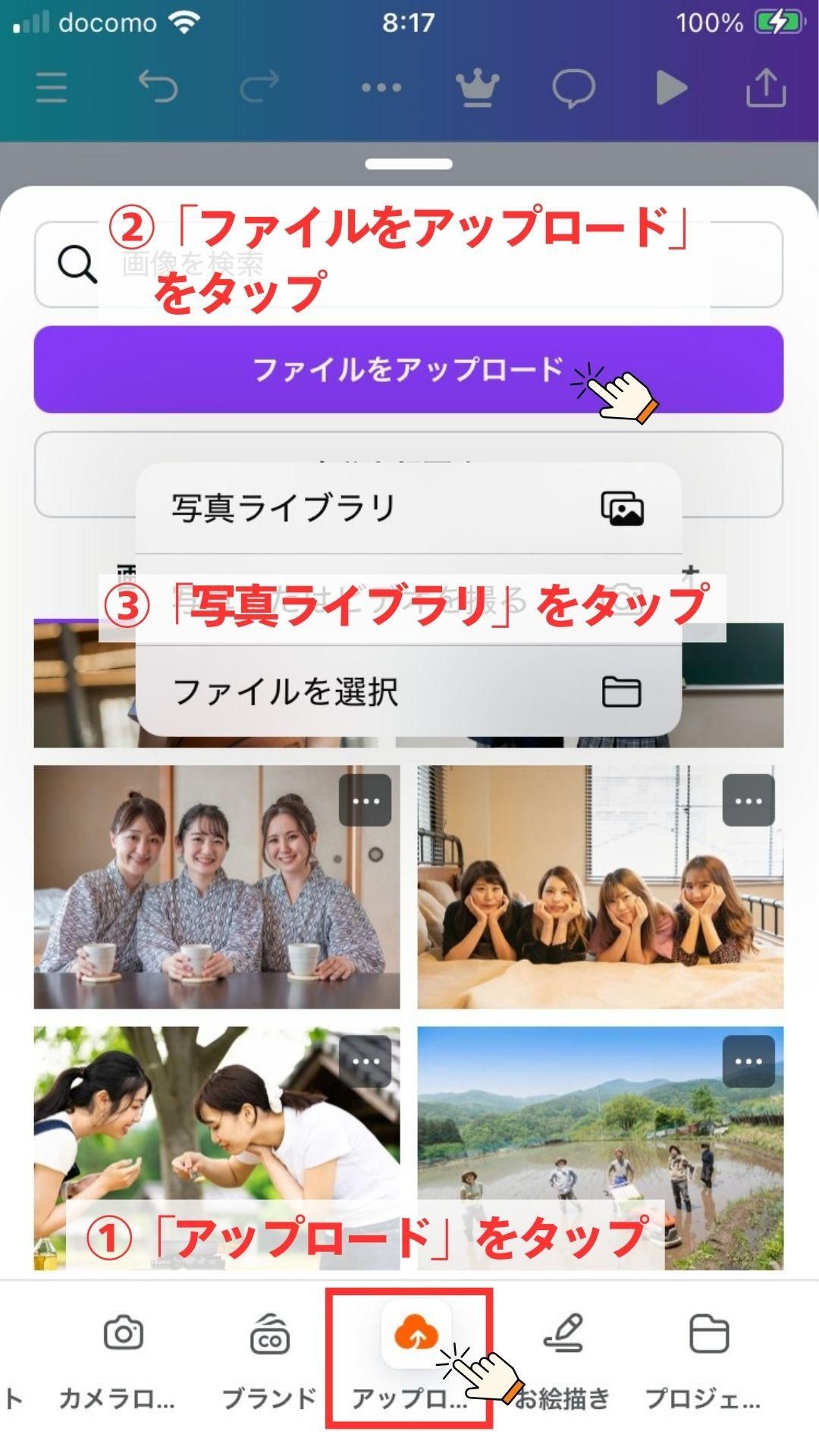Choose 写真ライブラリ from the menu
Image resolution: width=819 pixels, height=1456 pixels.
coord(408,508)
